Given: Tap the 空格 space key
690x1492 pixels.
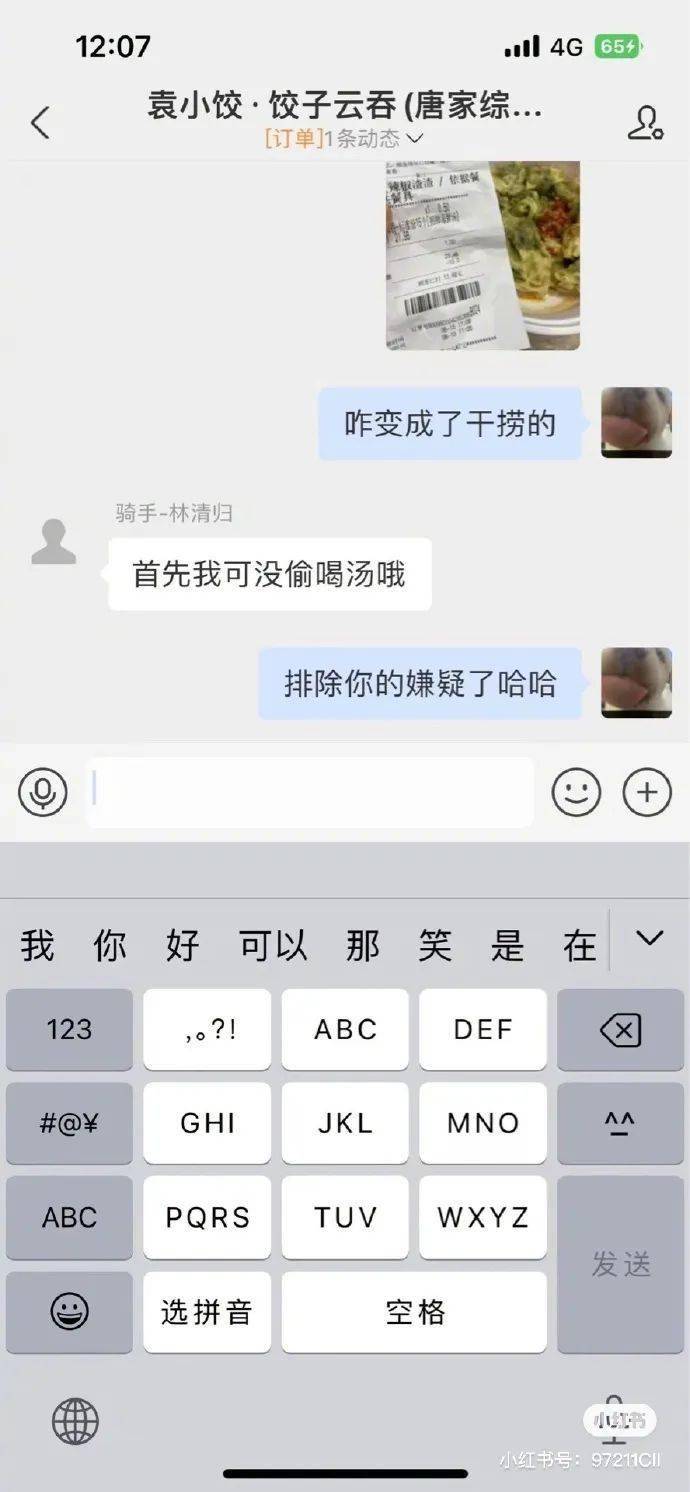Looking at the screenshot, I should tap(414, 1312).
